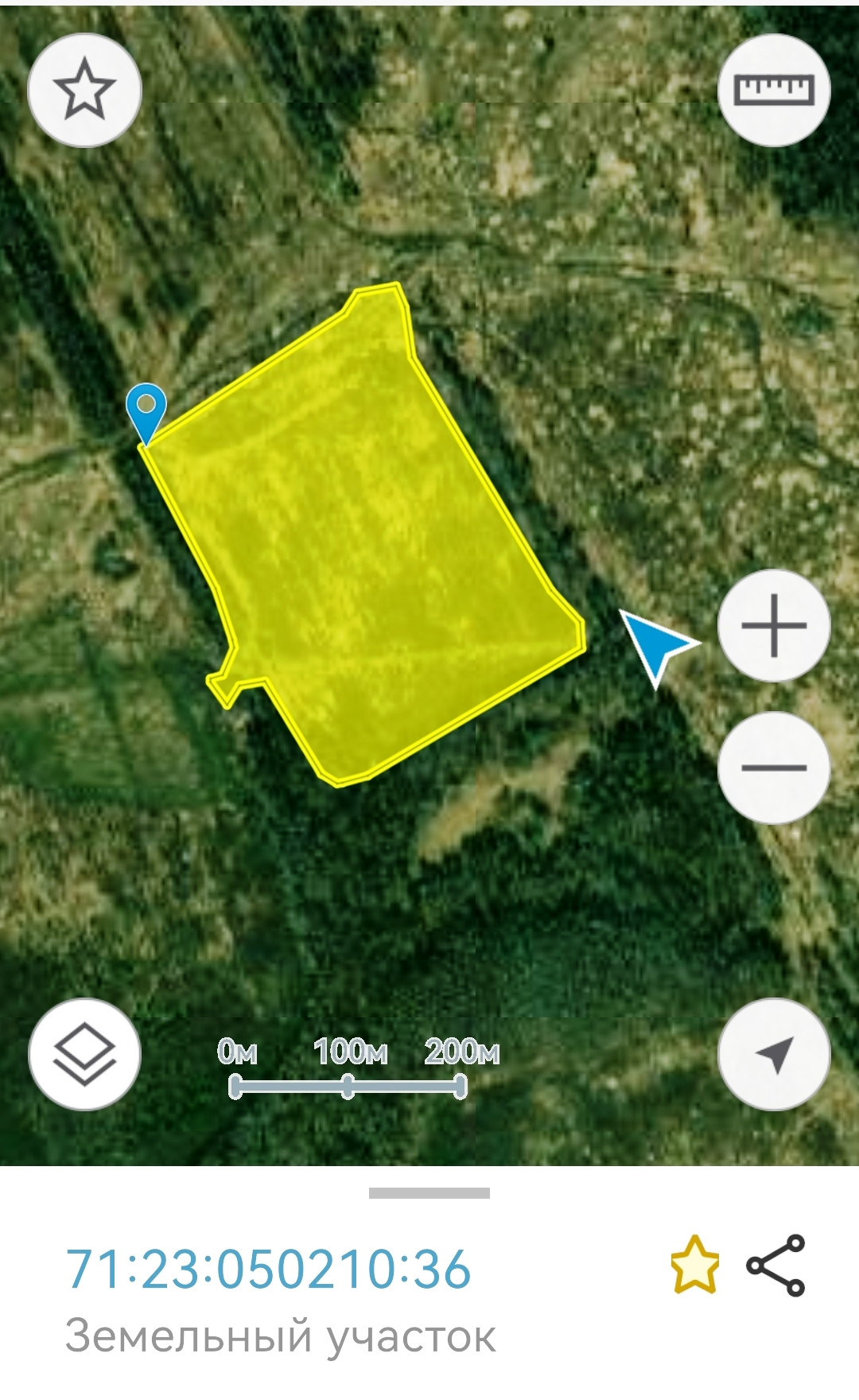Open the map layers selector
Viewport: 859px width, 1400px height.
84,1054
